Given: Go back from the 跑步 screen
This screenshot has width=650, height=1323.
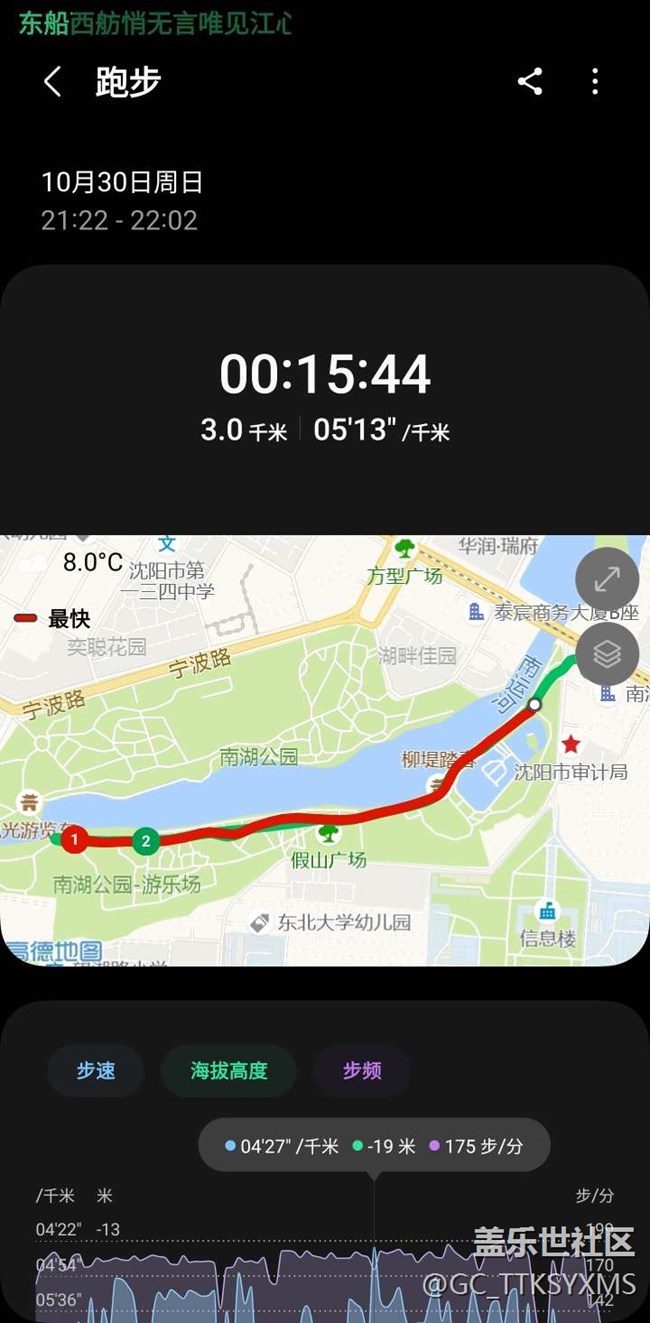Looking at the screenshot, I should 53,82.
